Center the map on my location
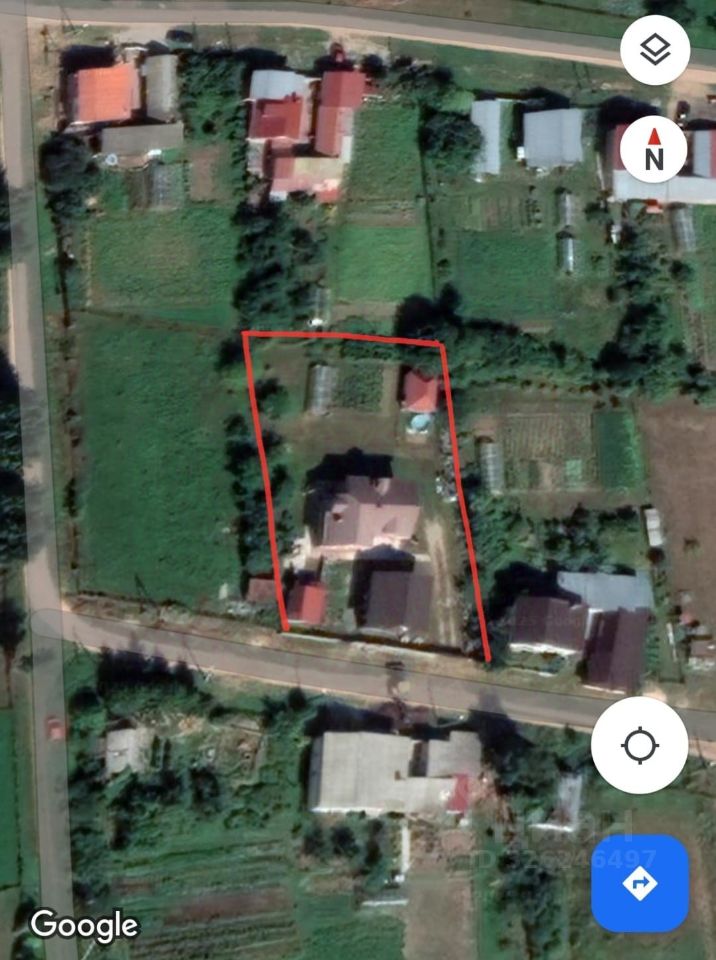716x960 pixels. [640, 745]
